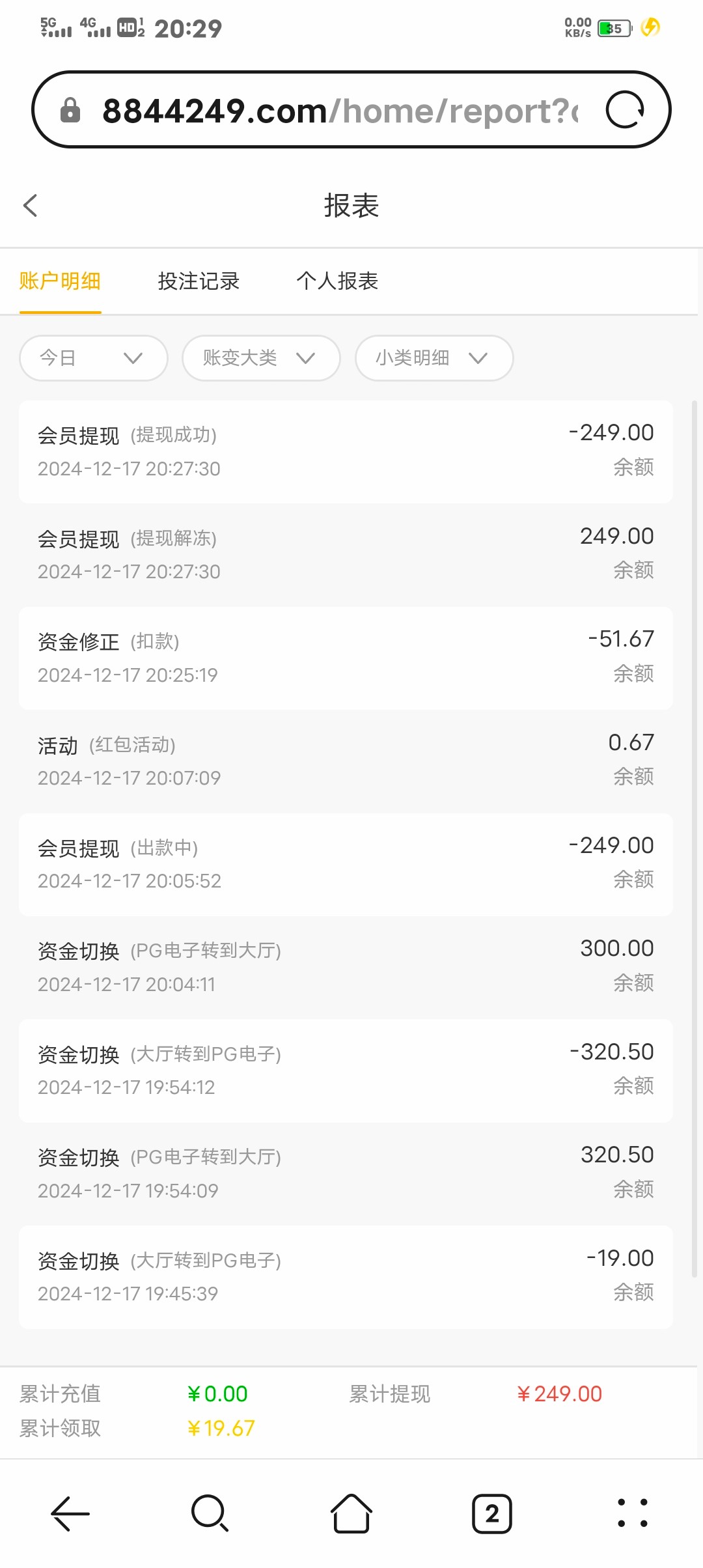703x1568 pixels.
Task: Go back using the arrow beside 报表
Action: tap(30, 205)
